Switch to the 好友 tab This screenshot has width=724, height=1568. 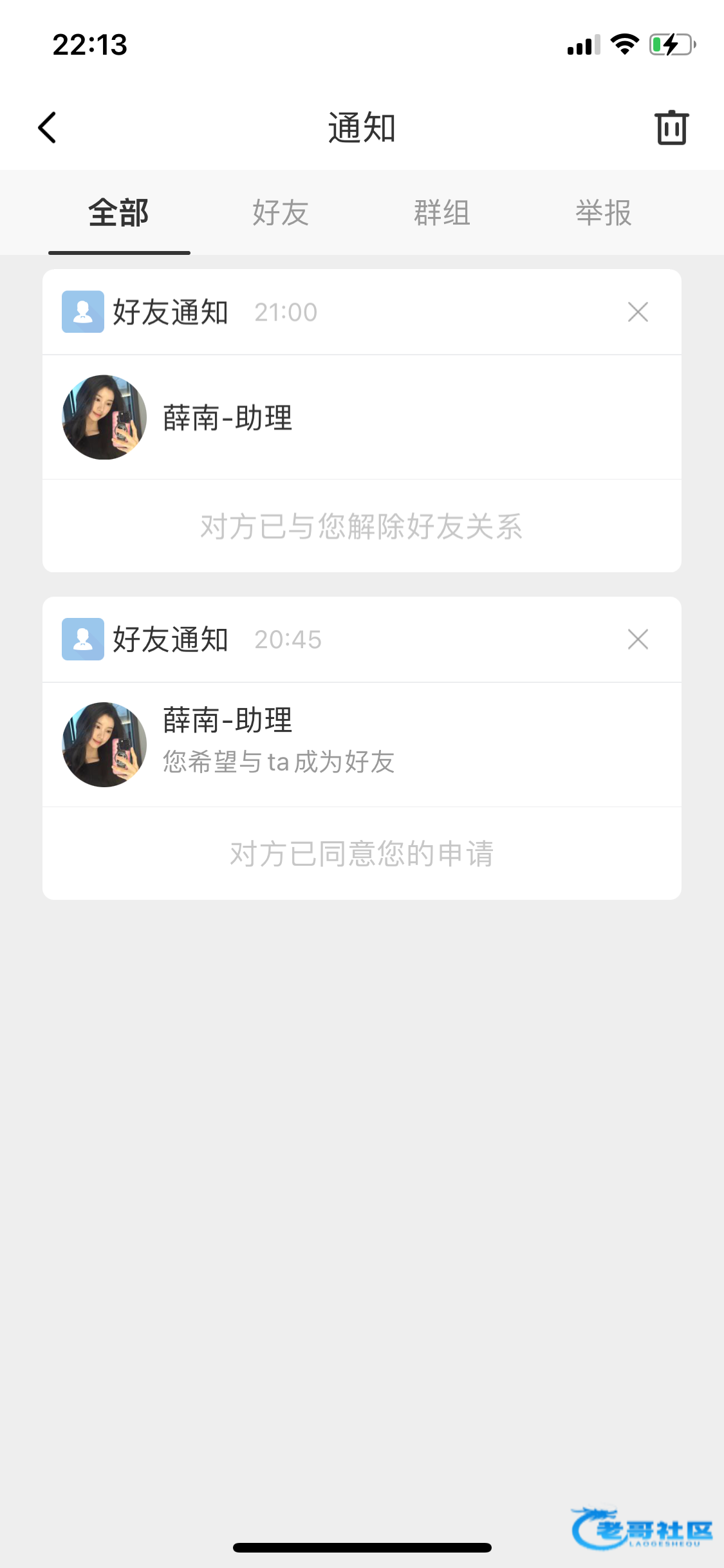(281, 213)
